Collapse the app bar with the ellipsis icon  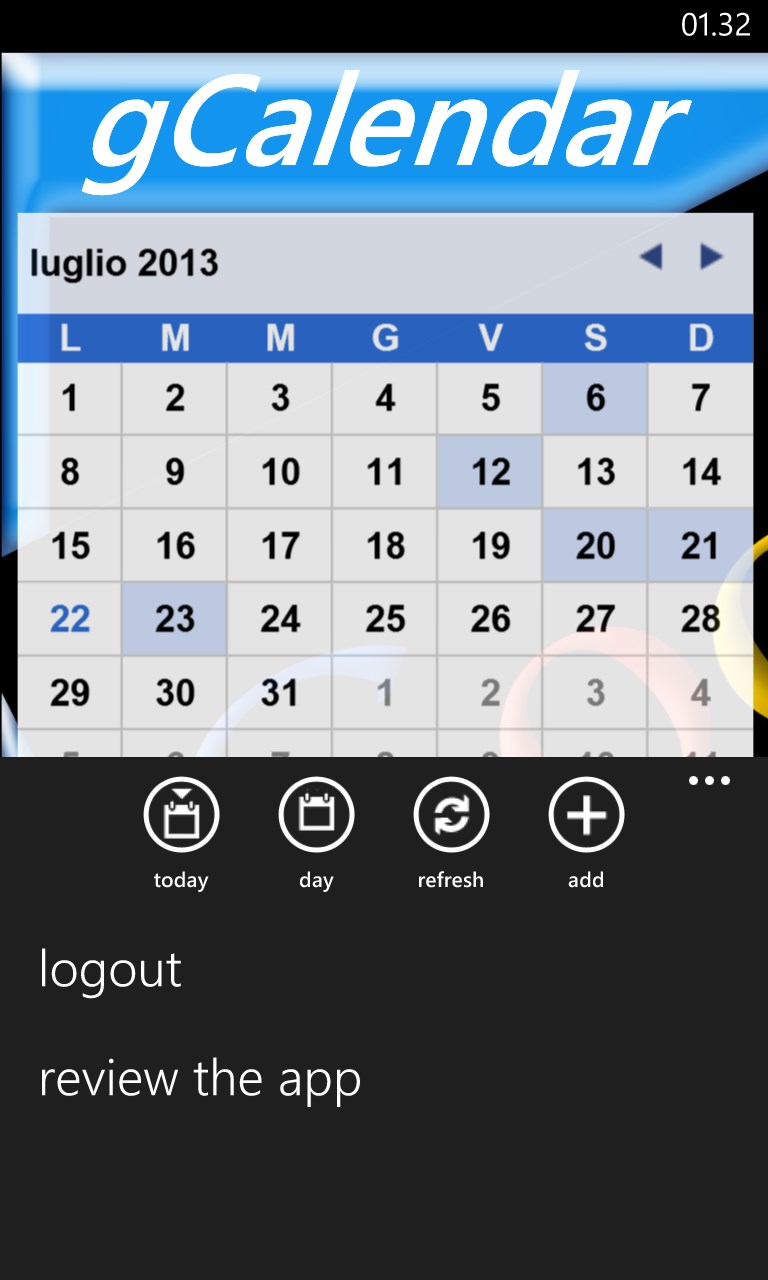click(710, 781)
